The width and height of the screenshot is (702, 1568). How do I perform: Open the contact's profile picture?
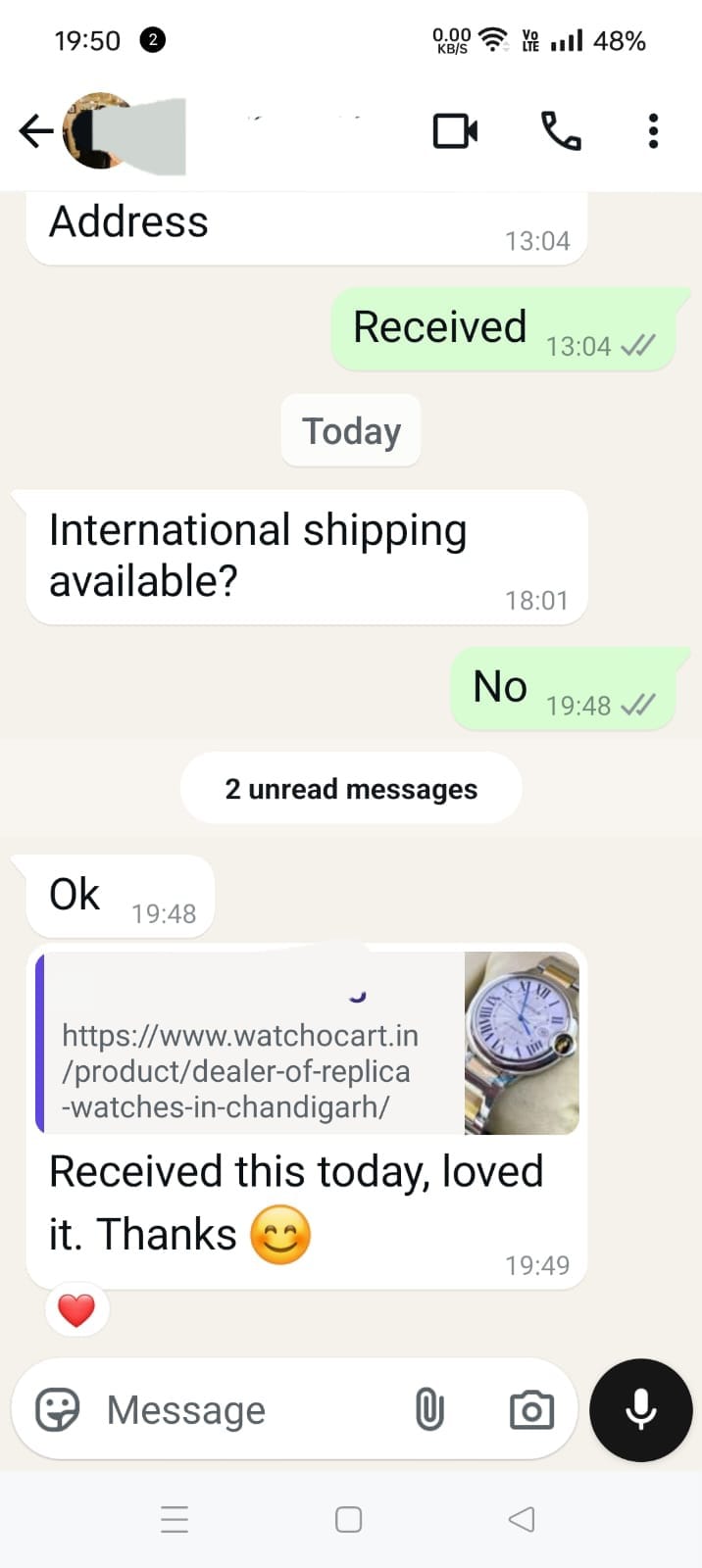98,131
